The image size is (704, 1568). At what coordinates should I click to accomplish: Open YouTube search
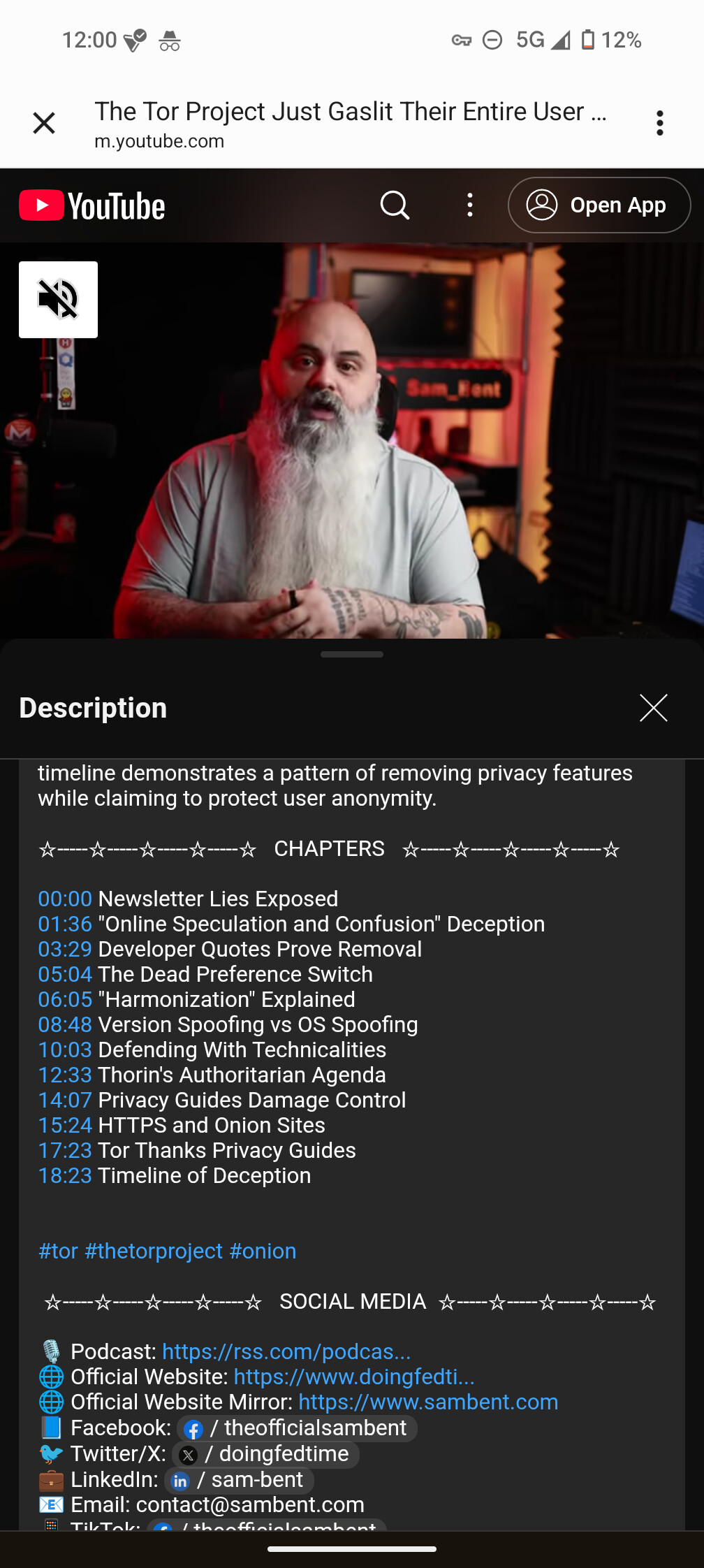pos(395,205)
